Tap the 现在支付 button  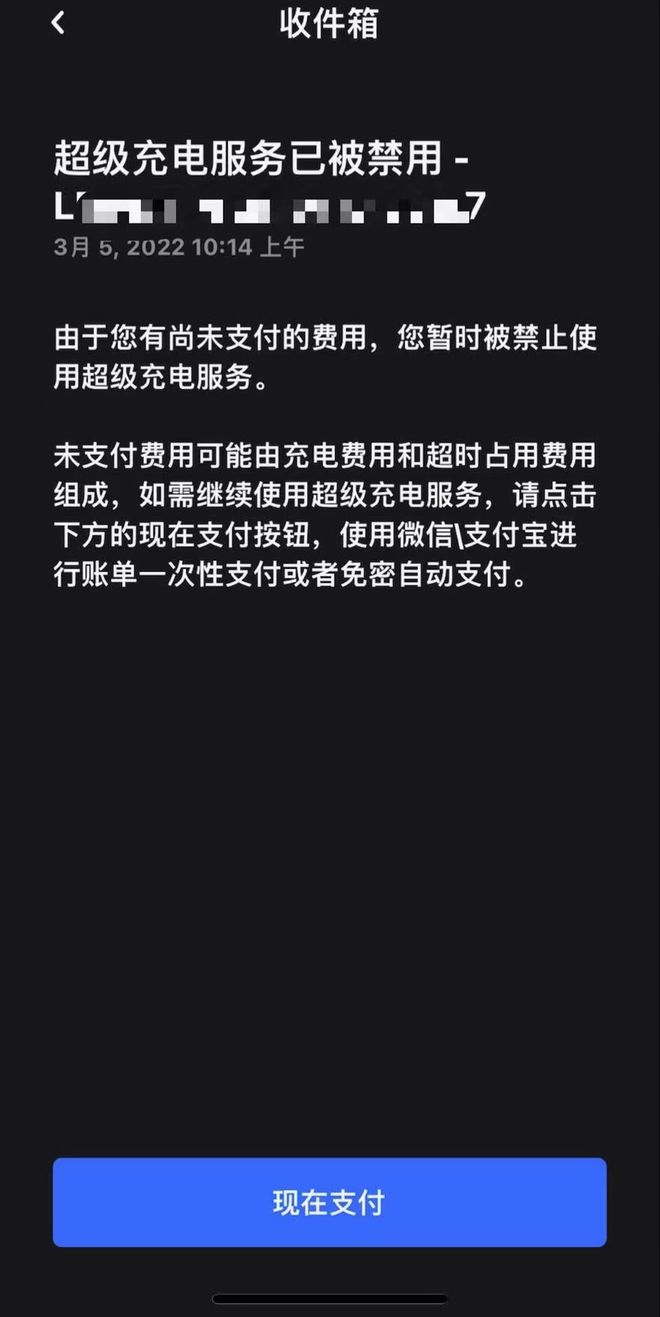(x=329, y=1202)
